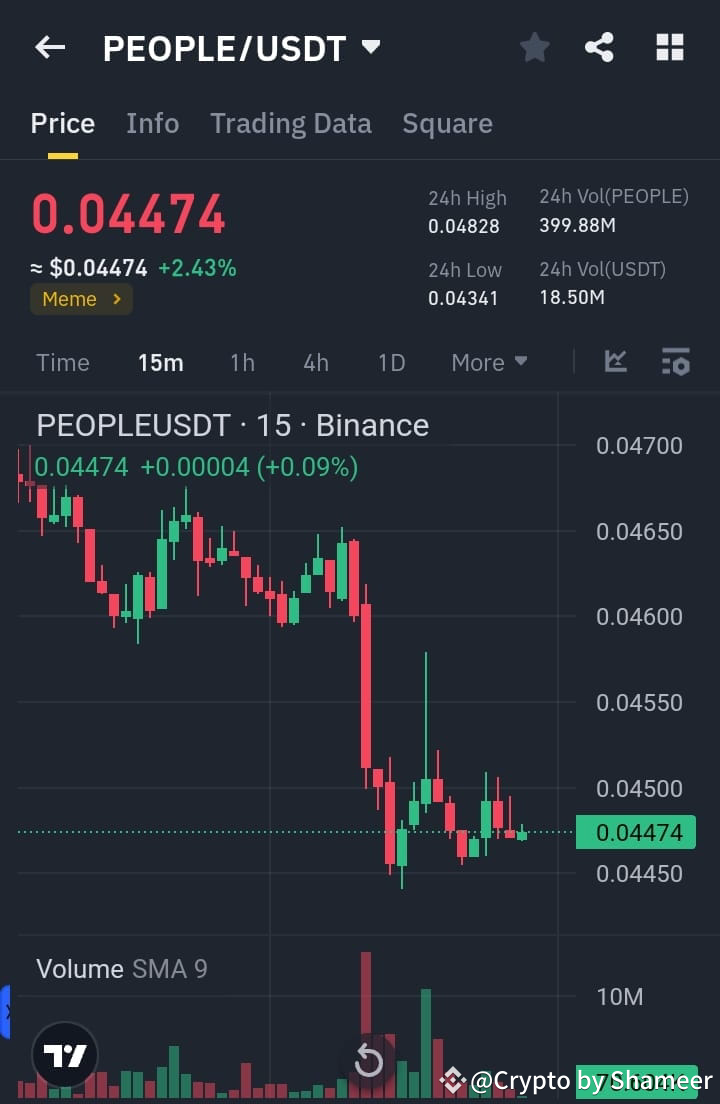Viewport: 720px width, 1104px height.
Task: Tap the chart refresh icon
Action: pos(367,1058)
